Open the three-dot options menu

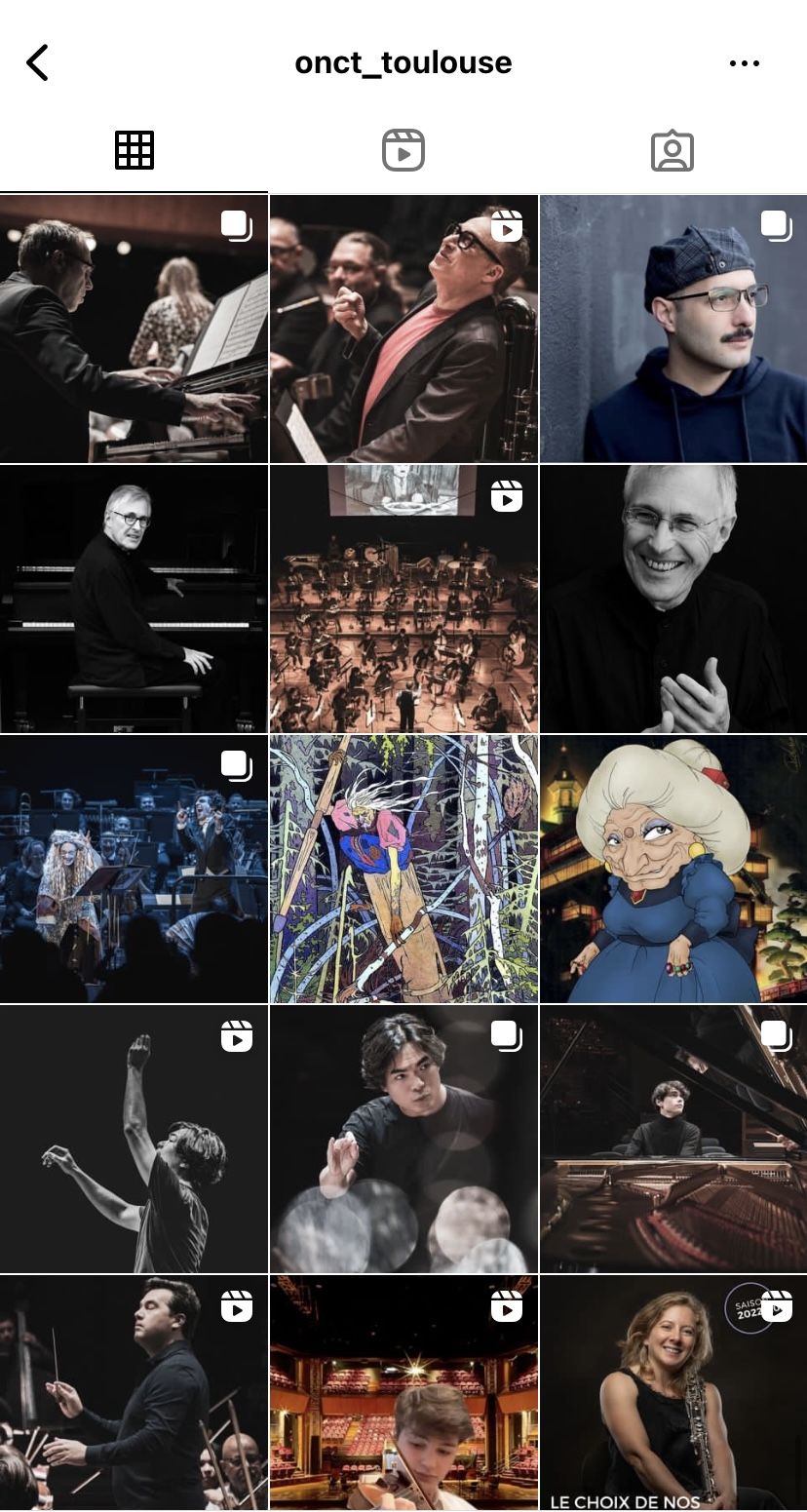[x=744, y=63]
